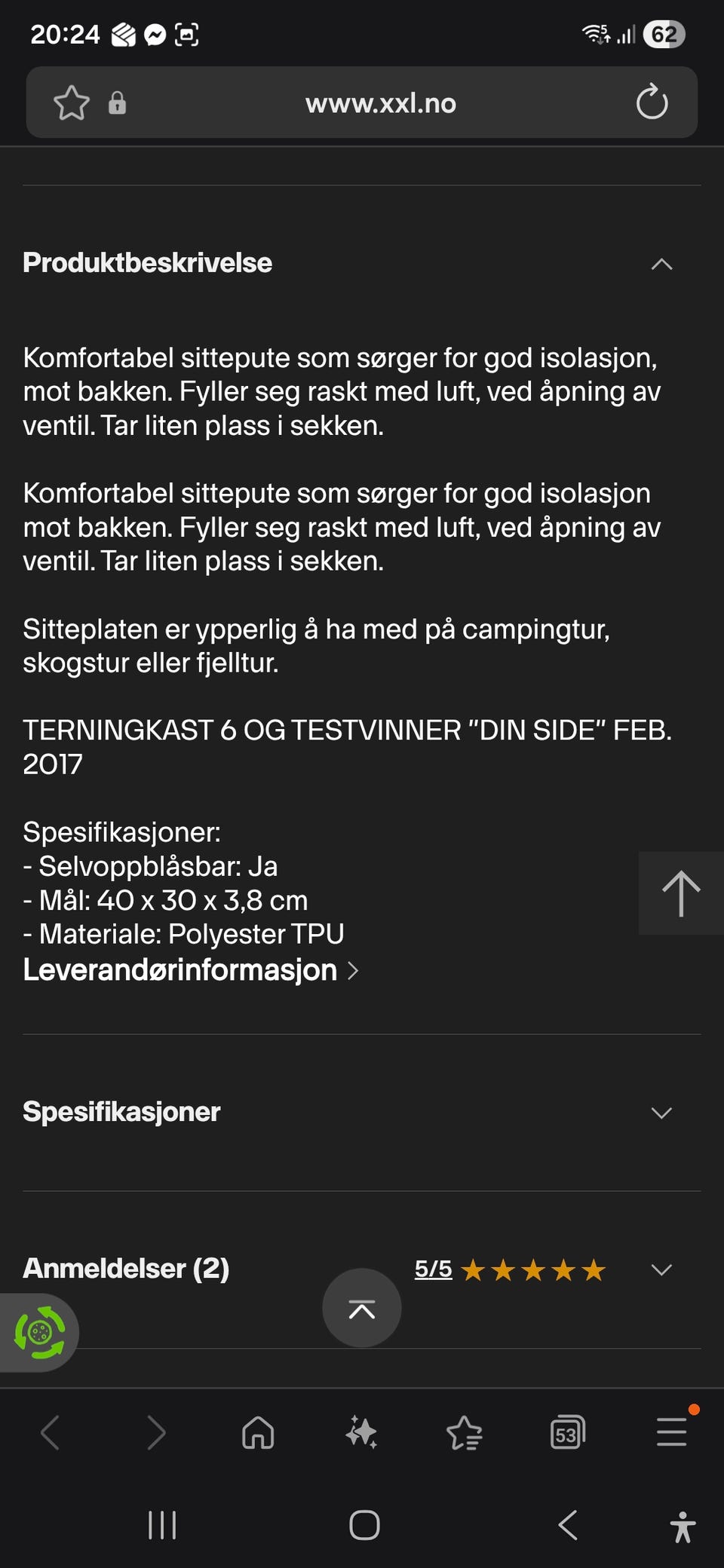Viewport: 724px width, 1568px height.
Task: Open the tab switcher showing 53 tabs
Action: click(x=567, y=1432)
